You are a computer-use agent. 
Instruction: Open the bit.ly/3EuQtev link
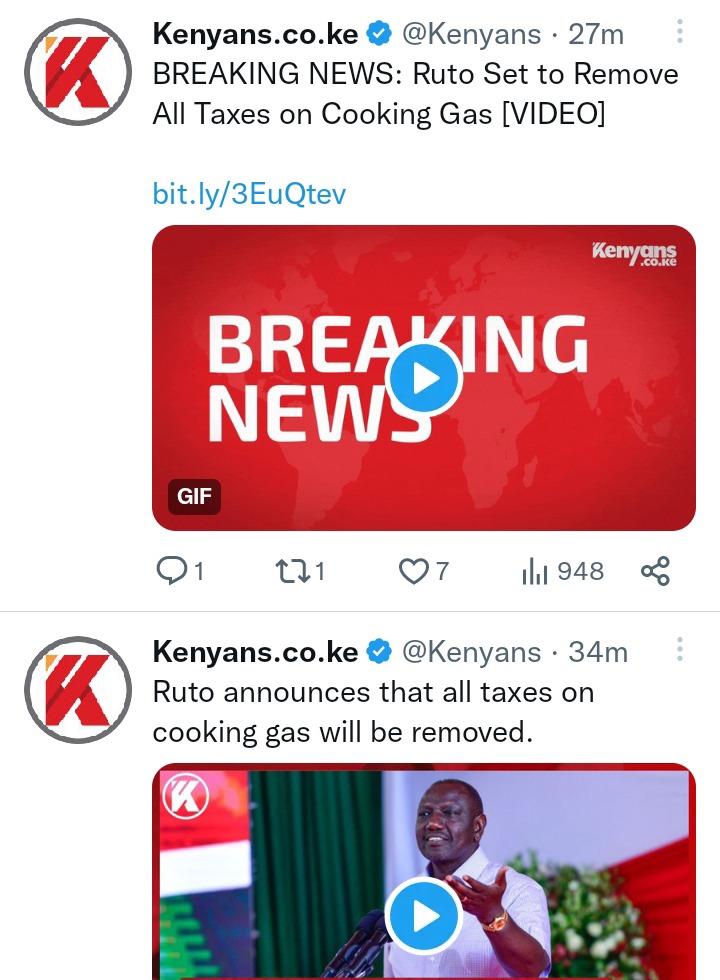[249, 193]
